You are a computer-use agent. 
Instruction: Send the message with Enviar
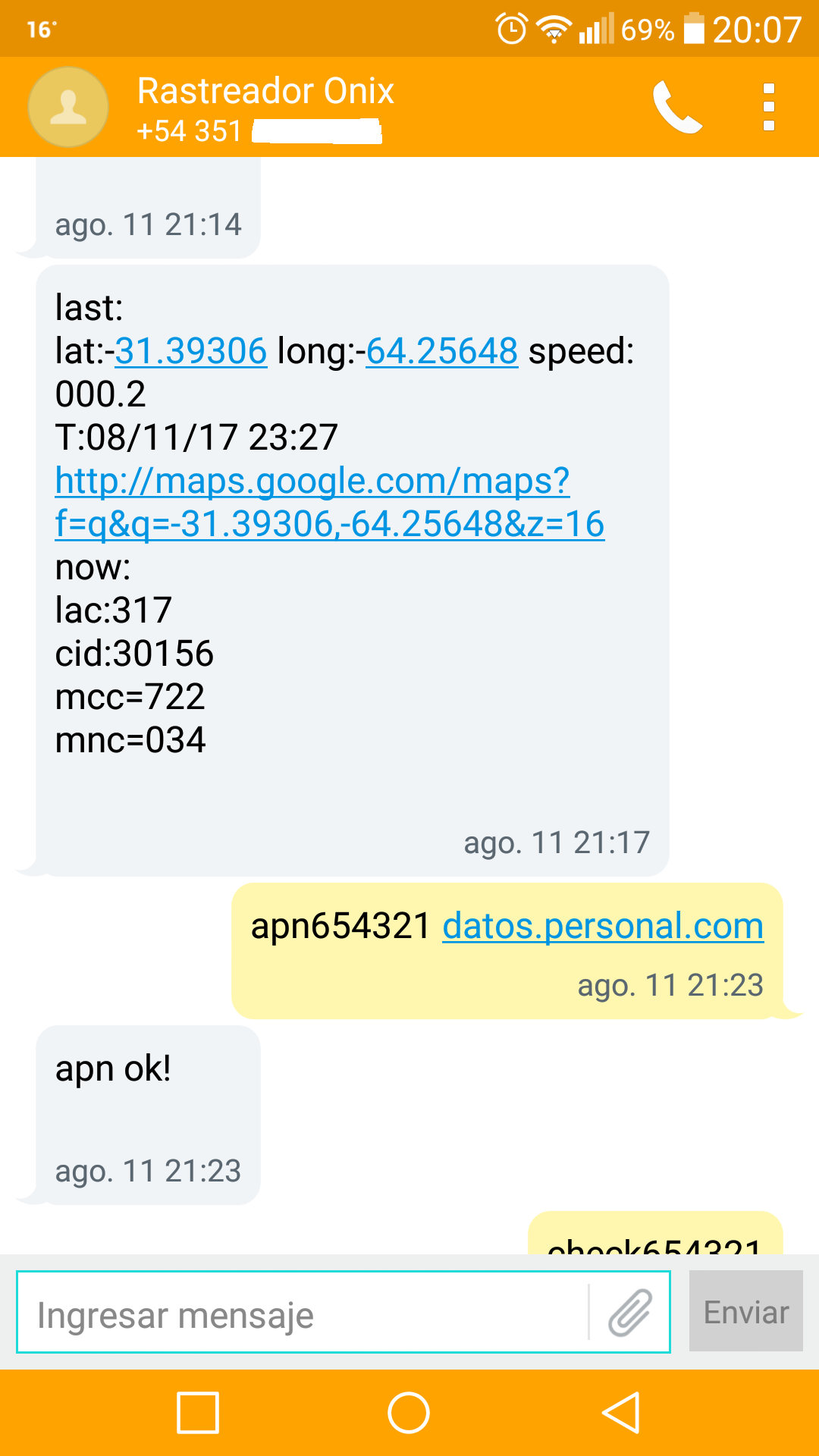(745, 1311)
